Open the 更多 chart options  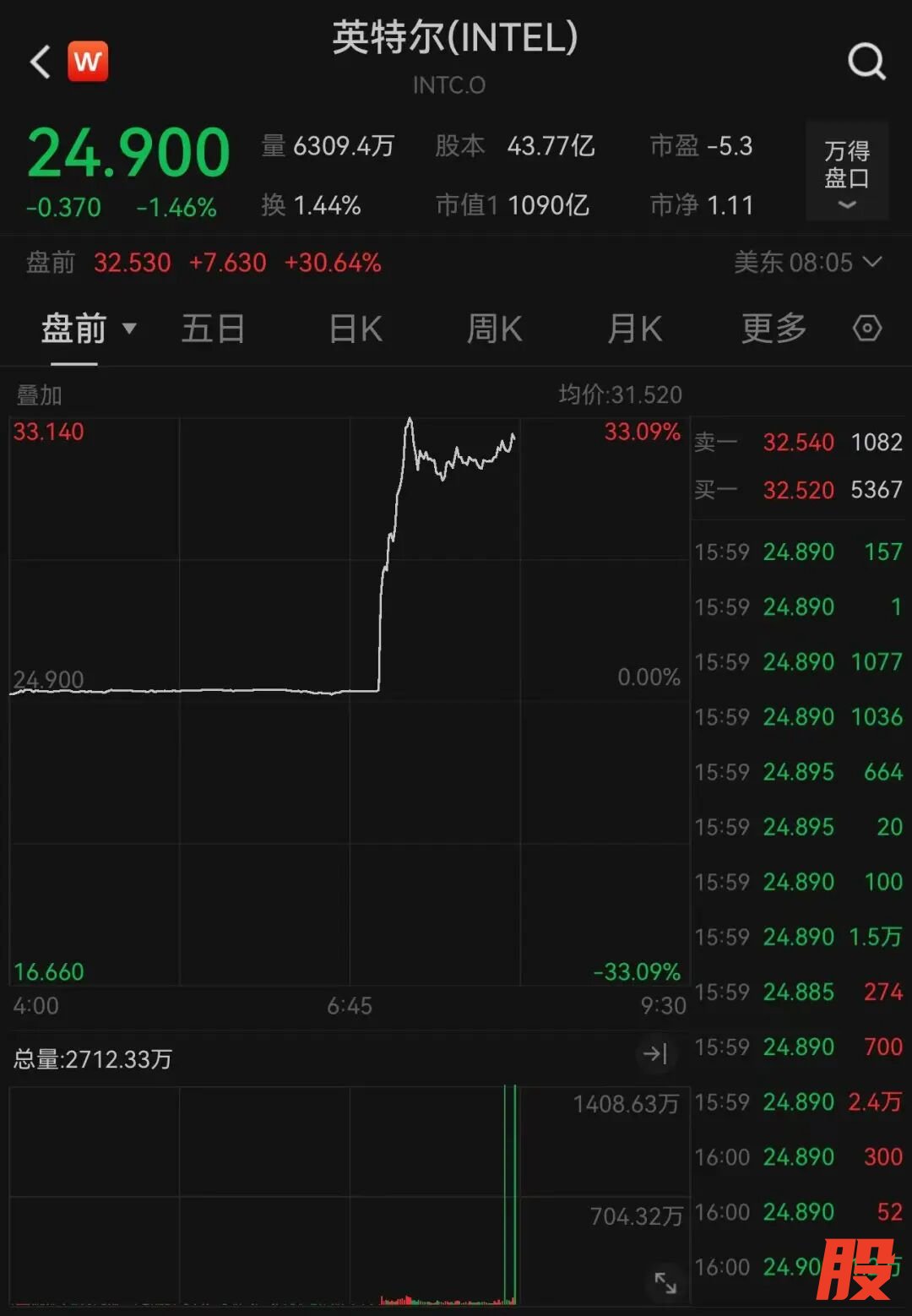(x=774, y=329)
